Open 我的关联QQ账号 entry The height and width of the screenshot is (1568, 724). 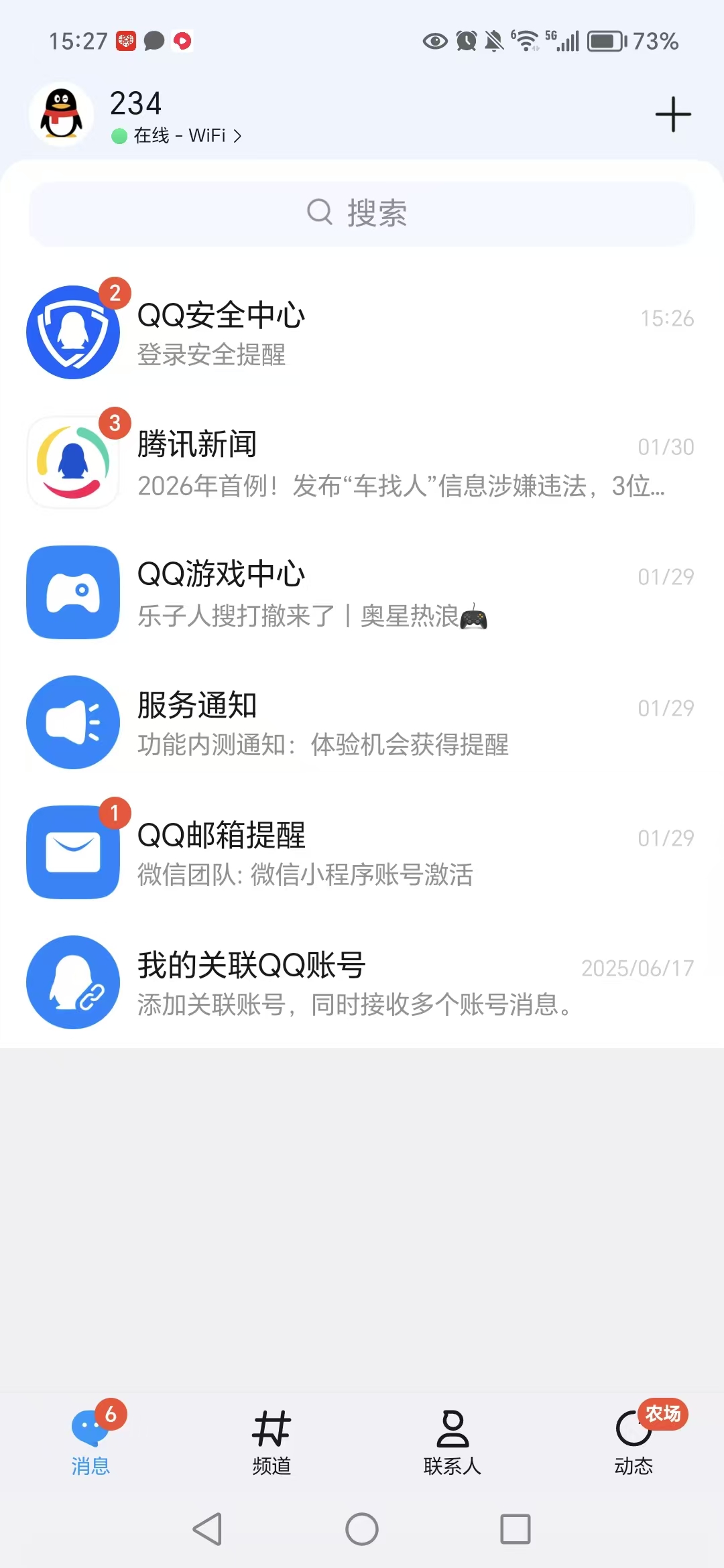coord(362,983)
